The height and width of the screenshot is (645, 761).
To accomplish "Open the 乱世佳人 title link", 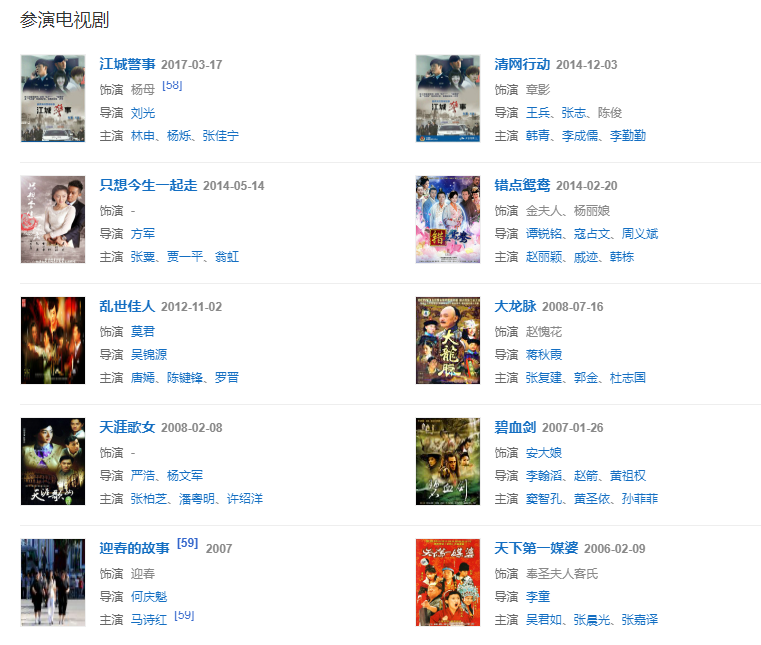I will pos(127,306).
